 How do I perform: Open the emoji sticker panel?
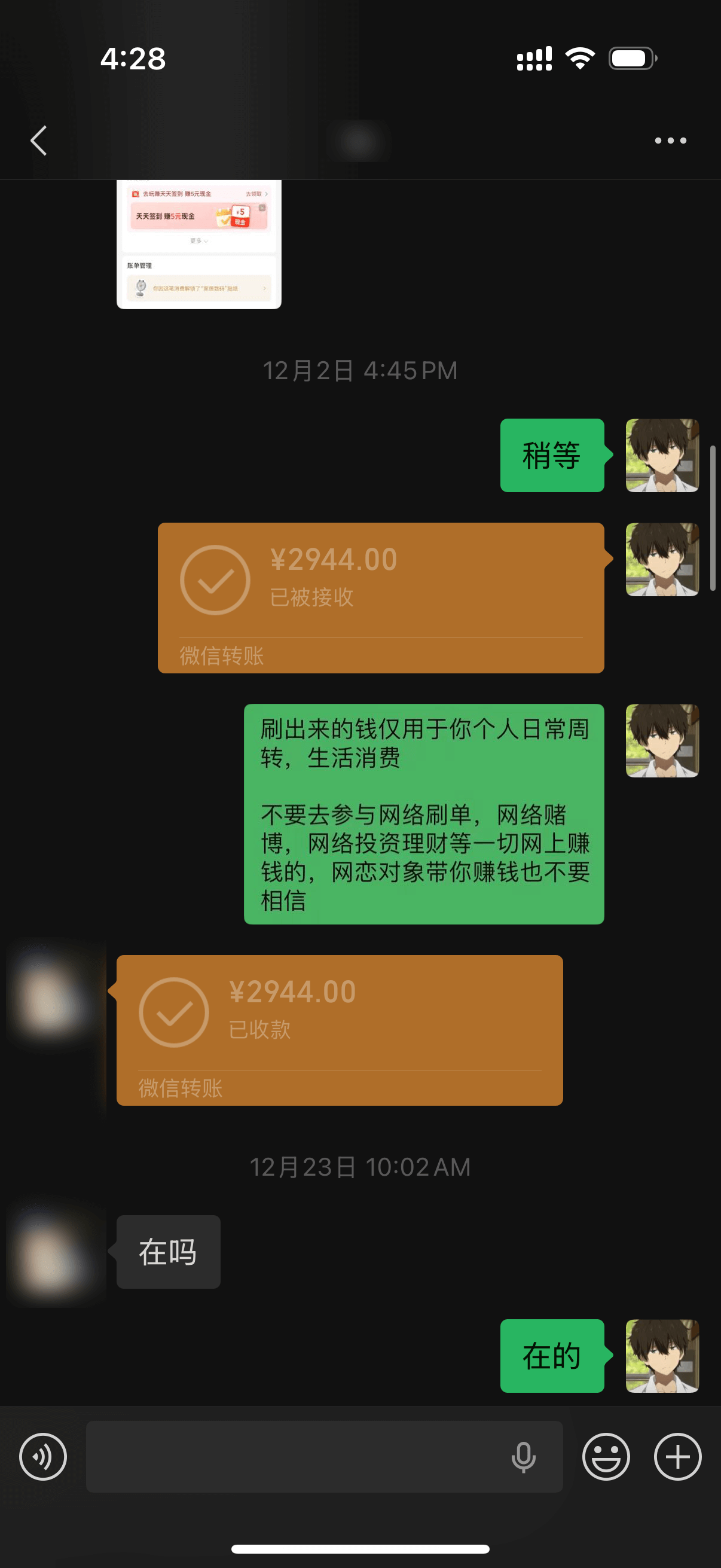(606, 1456)
